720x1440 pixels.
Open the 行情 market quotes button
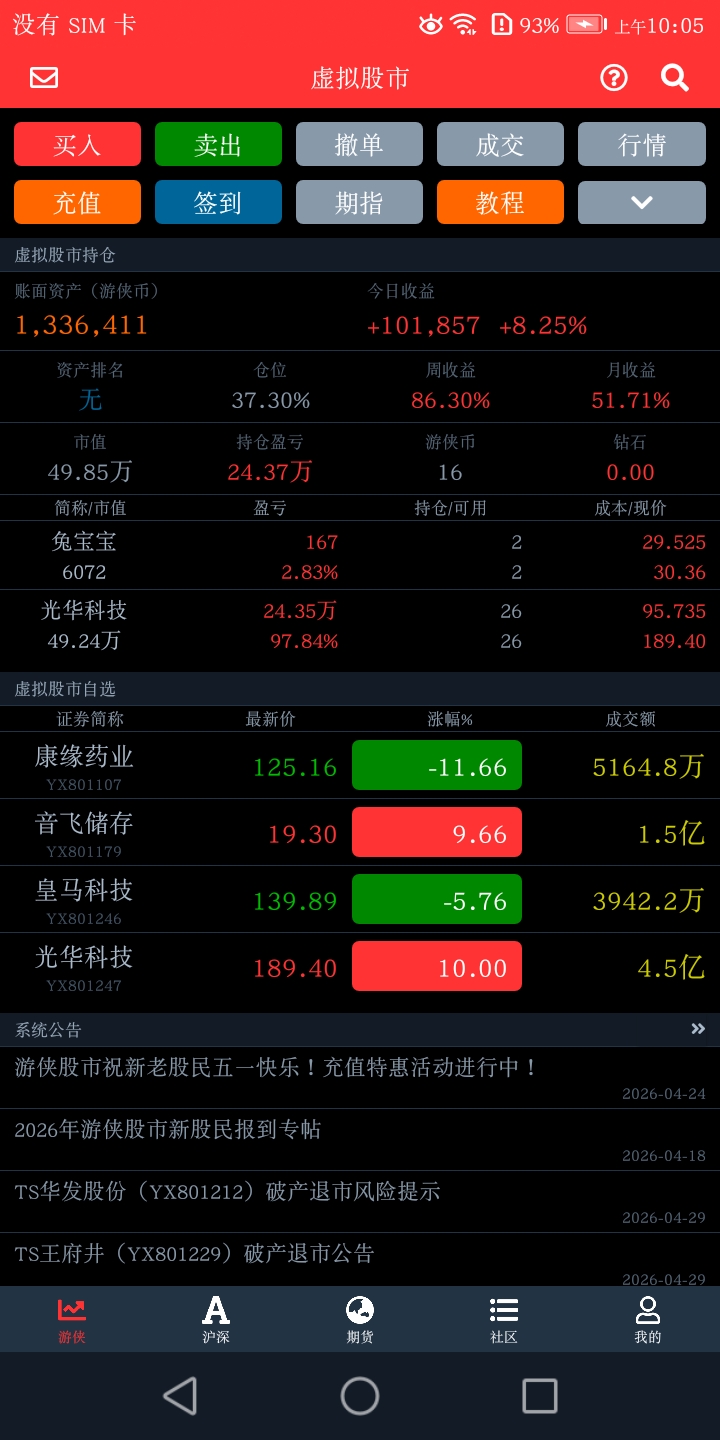coord(641,144)
